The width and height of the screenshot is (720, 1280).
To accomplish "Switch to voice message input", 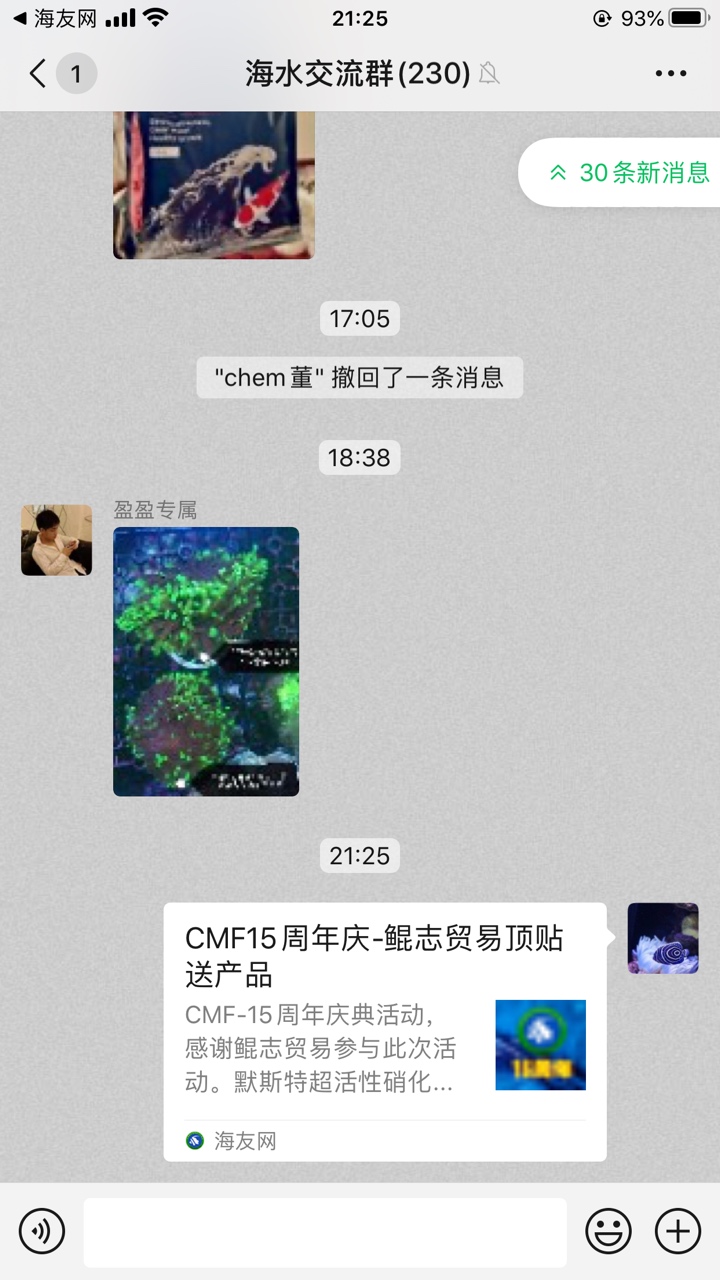I will tap(41, 1230).
